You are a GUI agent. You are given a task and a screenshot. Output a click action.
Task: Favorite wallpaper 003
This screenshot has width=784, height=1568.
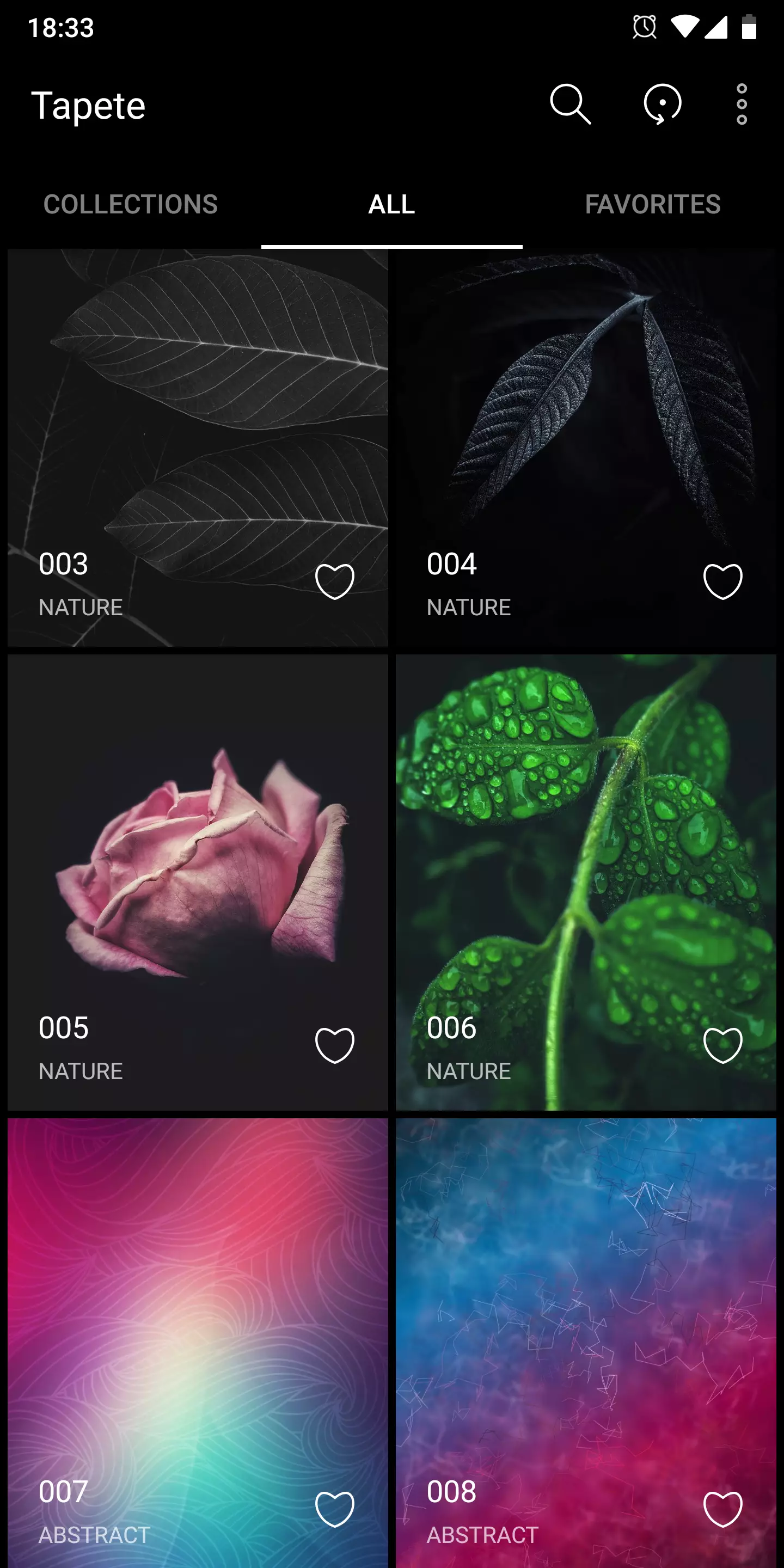[x=335, y=581]
